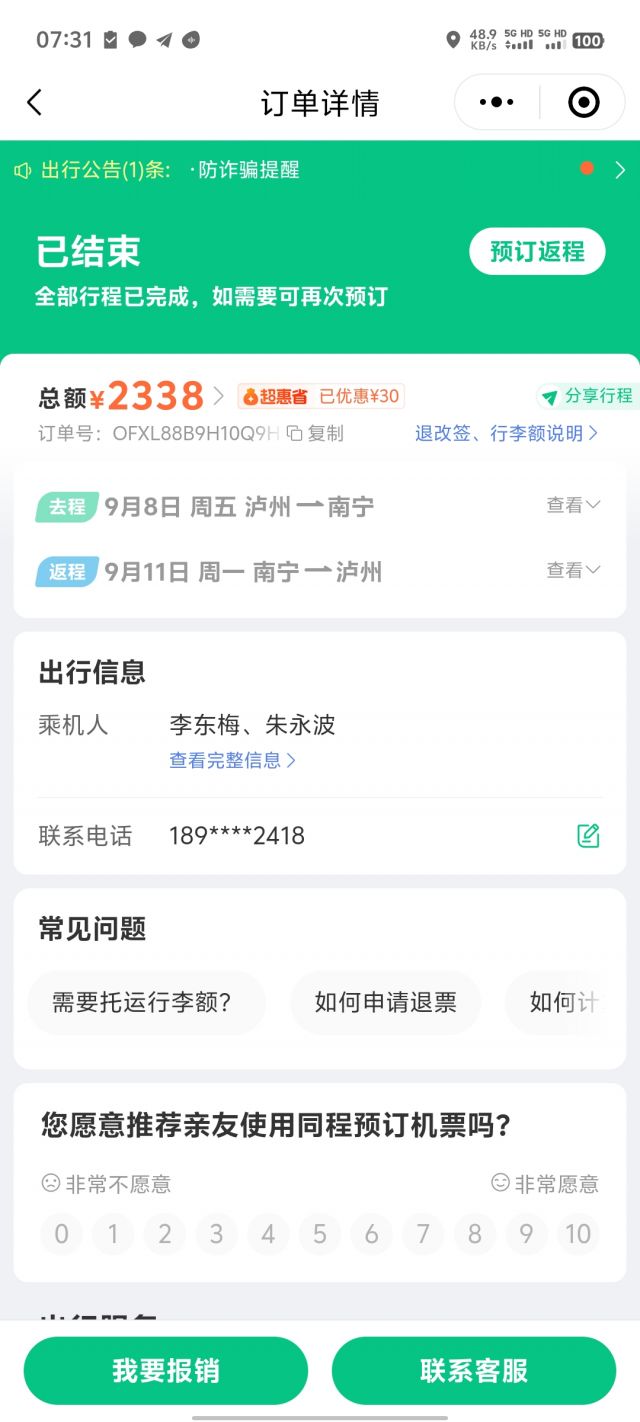640x1422 pixels.
Task: Open 退改签、行李额说明 link
Action: tap(506, 433)
